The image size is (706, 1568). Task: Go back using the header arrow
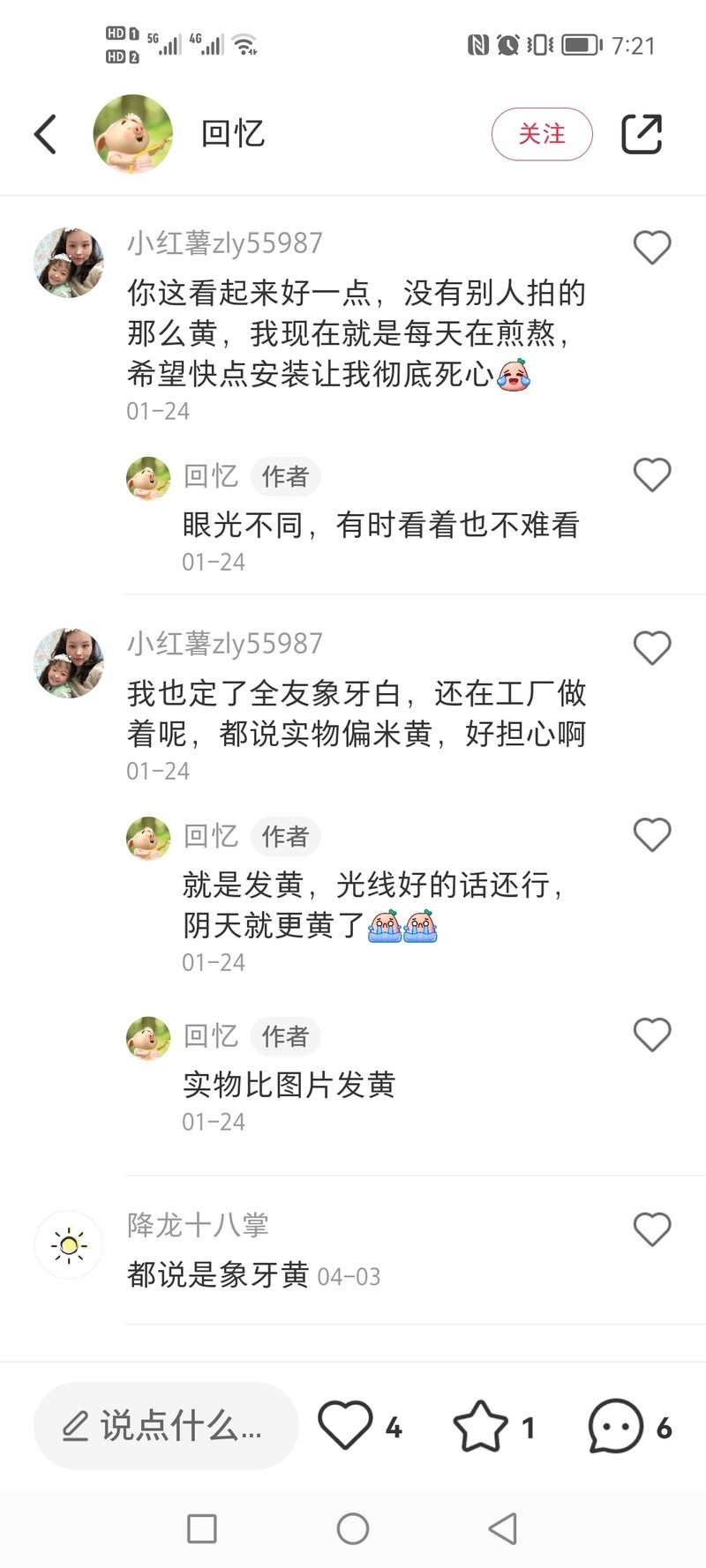[46, 134]
